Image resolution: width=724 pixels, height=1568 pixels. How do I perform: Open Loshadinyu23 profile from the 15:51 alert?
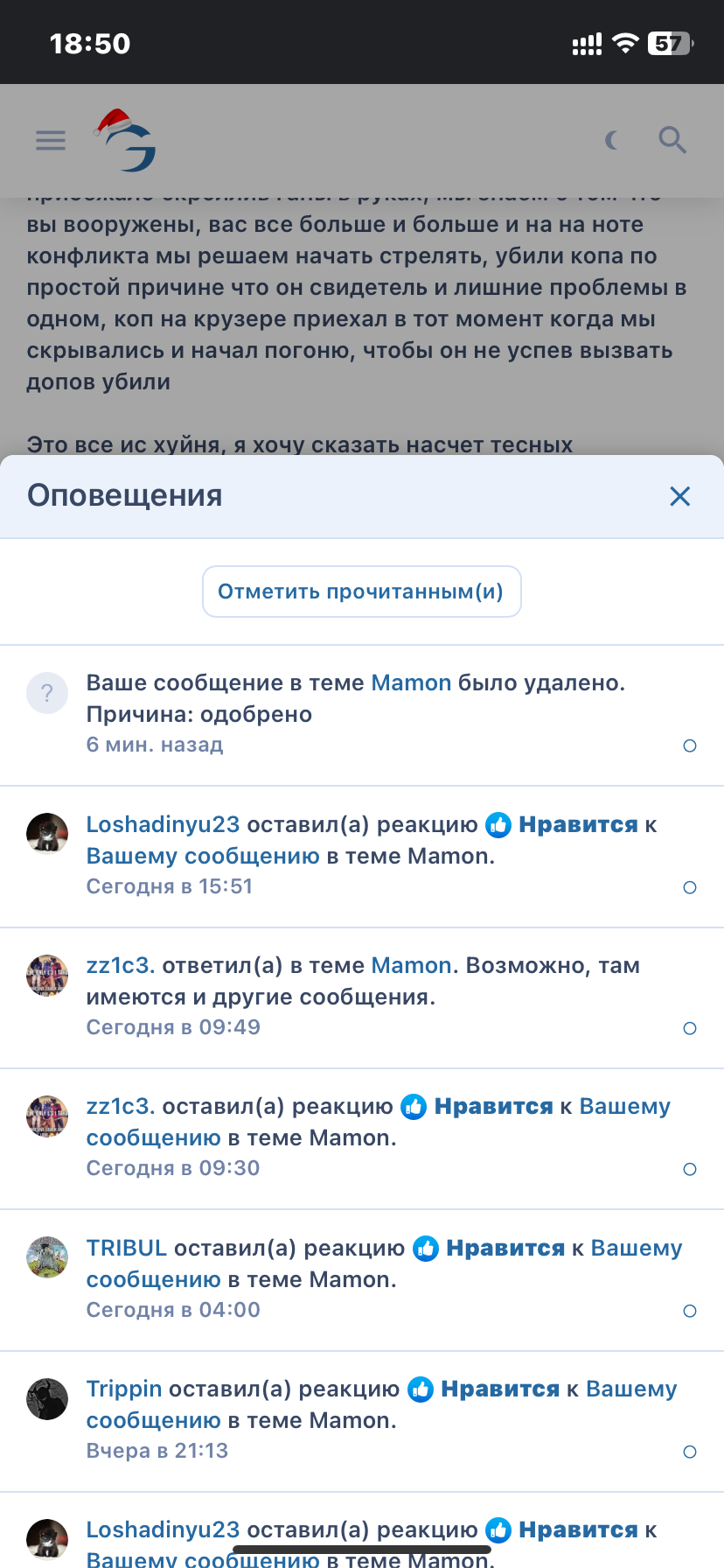tap(163, 824)
